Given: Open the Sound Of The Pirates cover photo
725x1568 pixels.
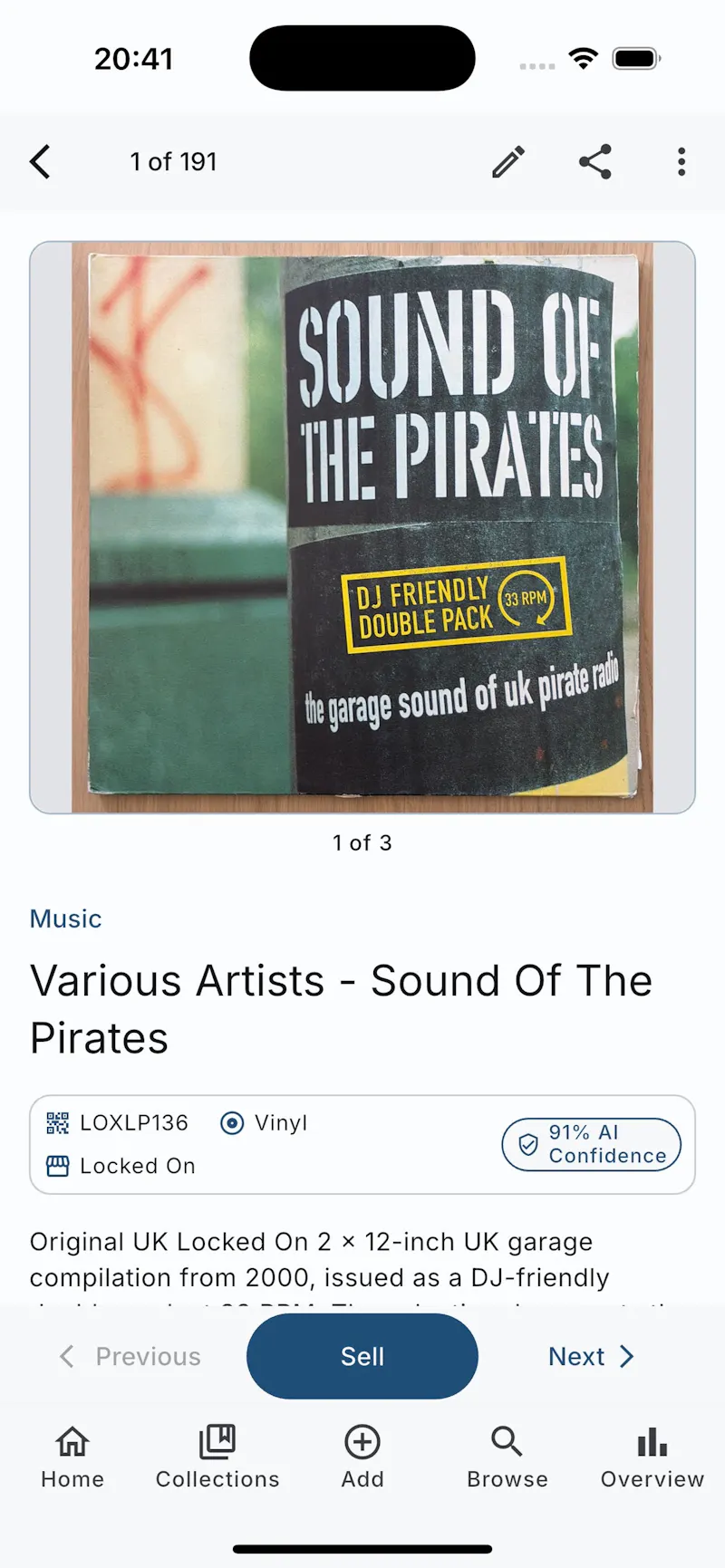Looking at the screenshot, I should point(362,527).
